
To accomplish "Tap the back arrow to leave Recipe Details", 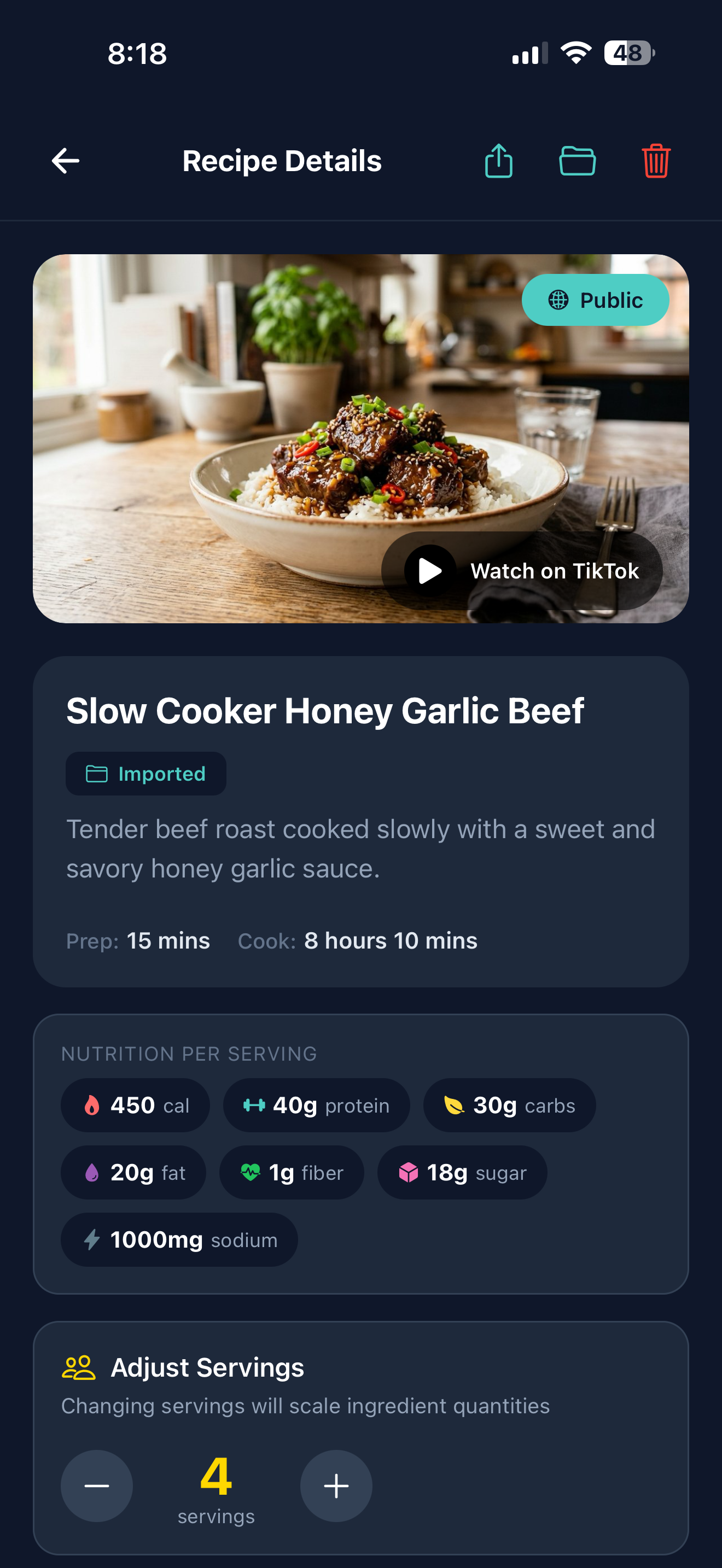I will tap(65, 160).
